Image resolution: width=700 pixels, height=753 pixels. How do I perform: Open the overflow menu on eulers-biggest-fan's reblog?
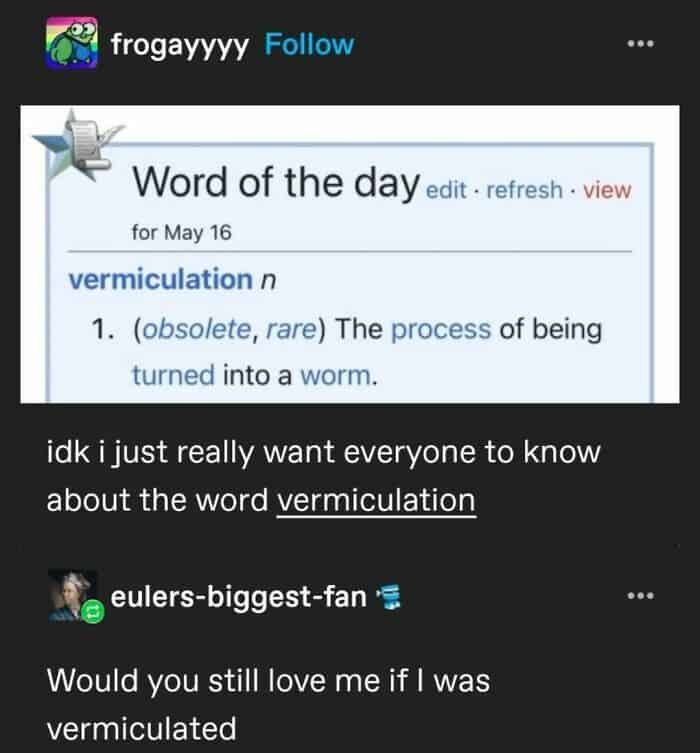tap(638, 597)
